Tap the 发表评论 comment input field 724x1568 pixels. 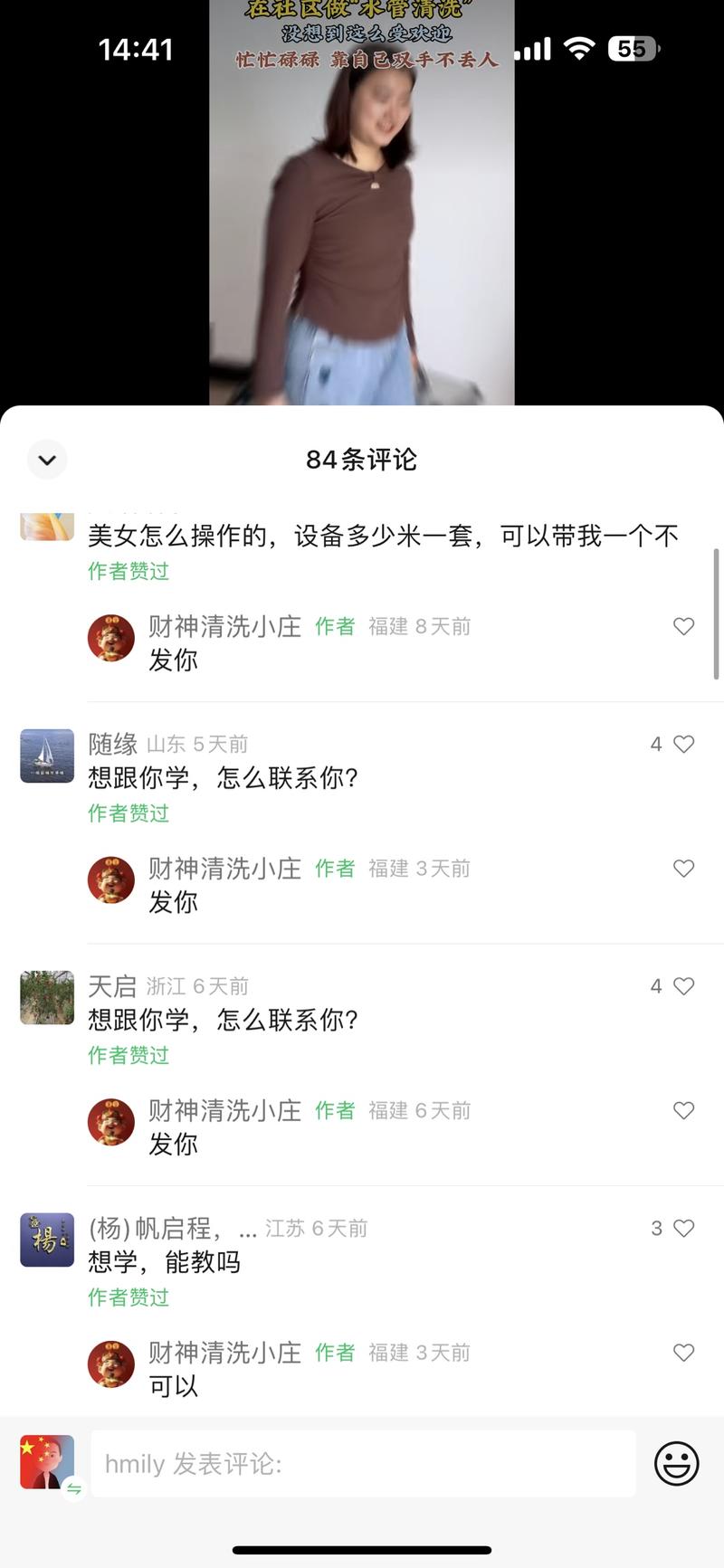point(362,1464)
